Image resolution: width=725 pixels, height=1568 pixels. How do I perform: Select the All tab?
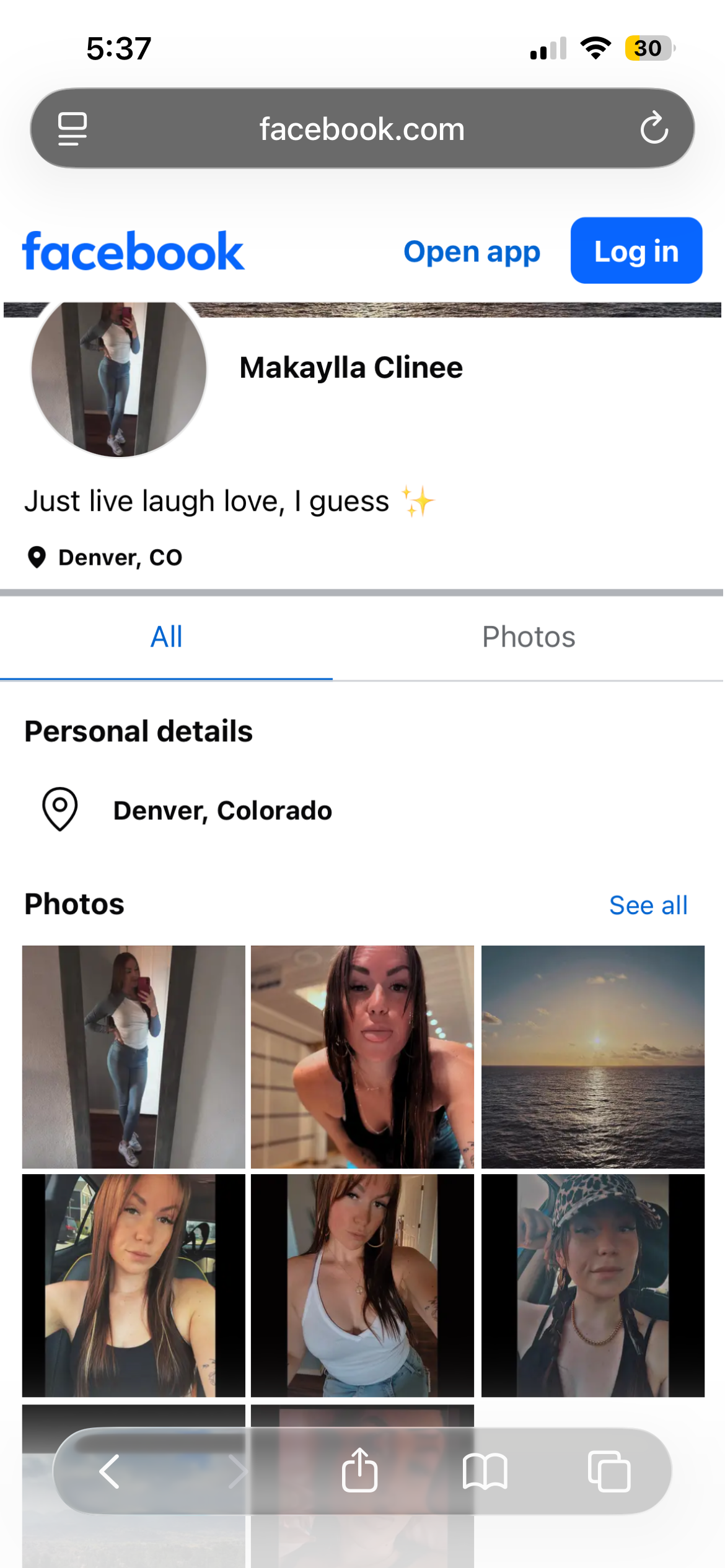(166, 637)
